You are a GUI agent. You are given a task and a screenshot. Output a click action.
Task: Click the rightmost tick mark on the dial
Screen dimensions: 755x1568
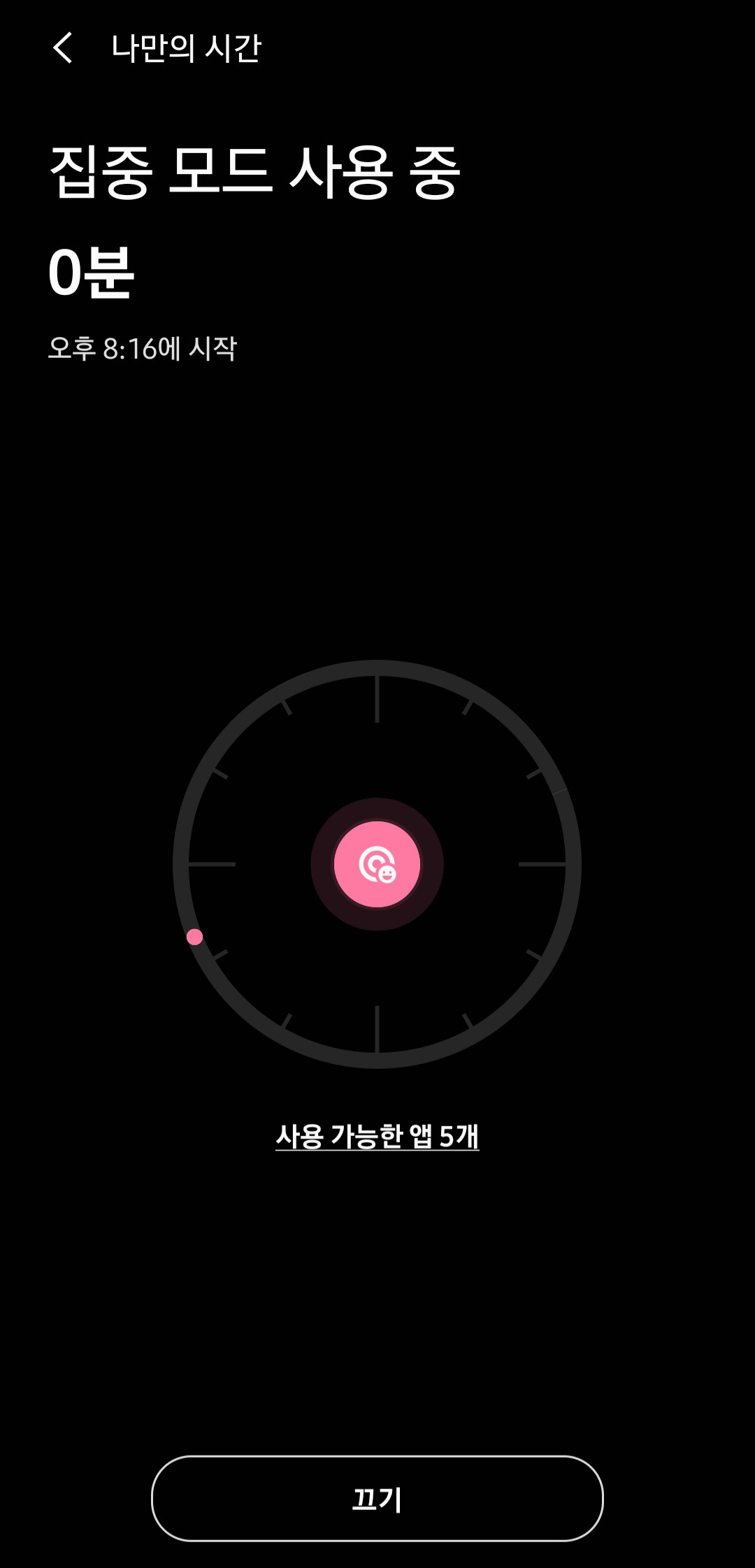click(544, 865)
